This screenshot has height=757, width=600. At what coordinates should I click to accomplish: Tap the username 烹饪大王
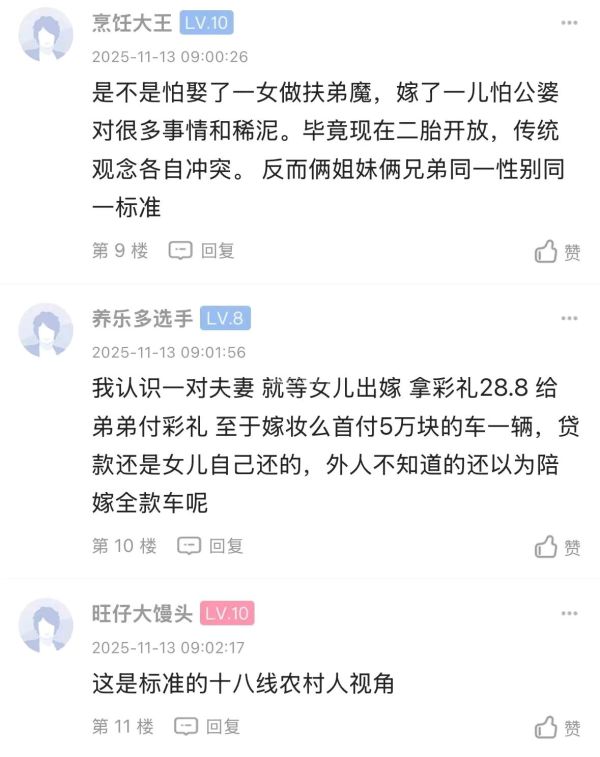(132, 23)
